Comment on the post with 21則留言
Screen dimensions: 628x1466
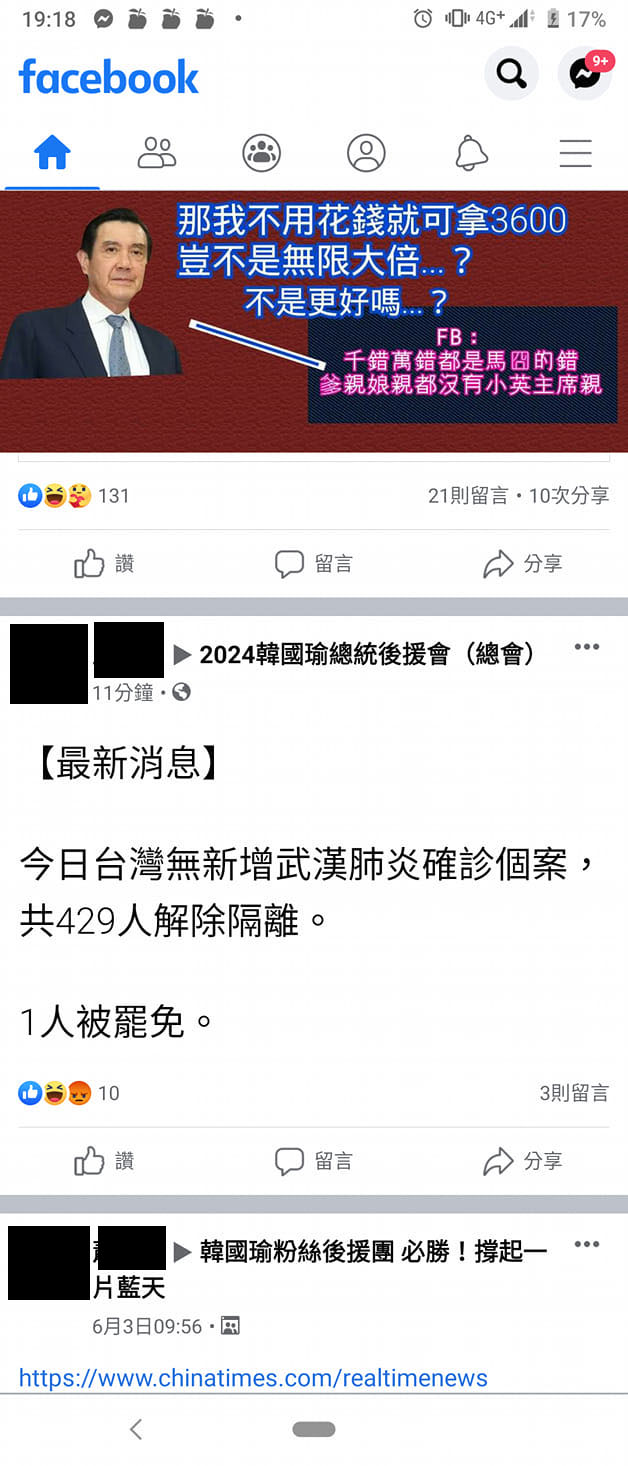click(x=314, y=564)
